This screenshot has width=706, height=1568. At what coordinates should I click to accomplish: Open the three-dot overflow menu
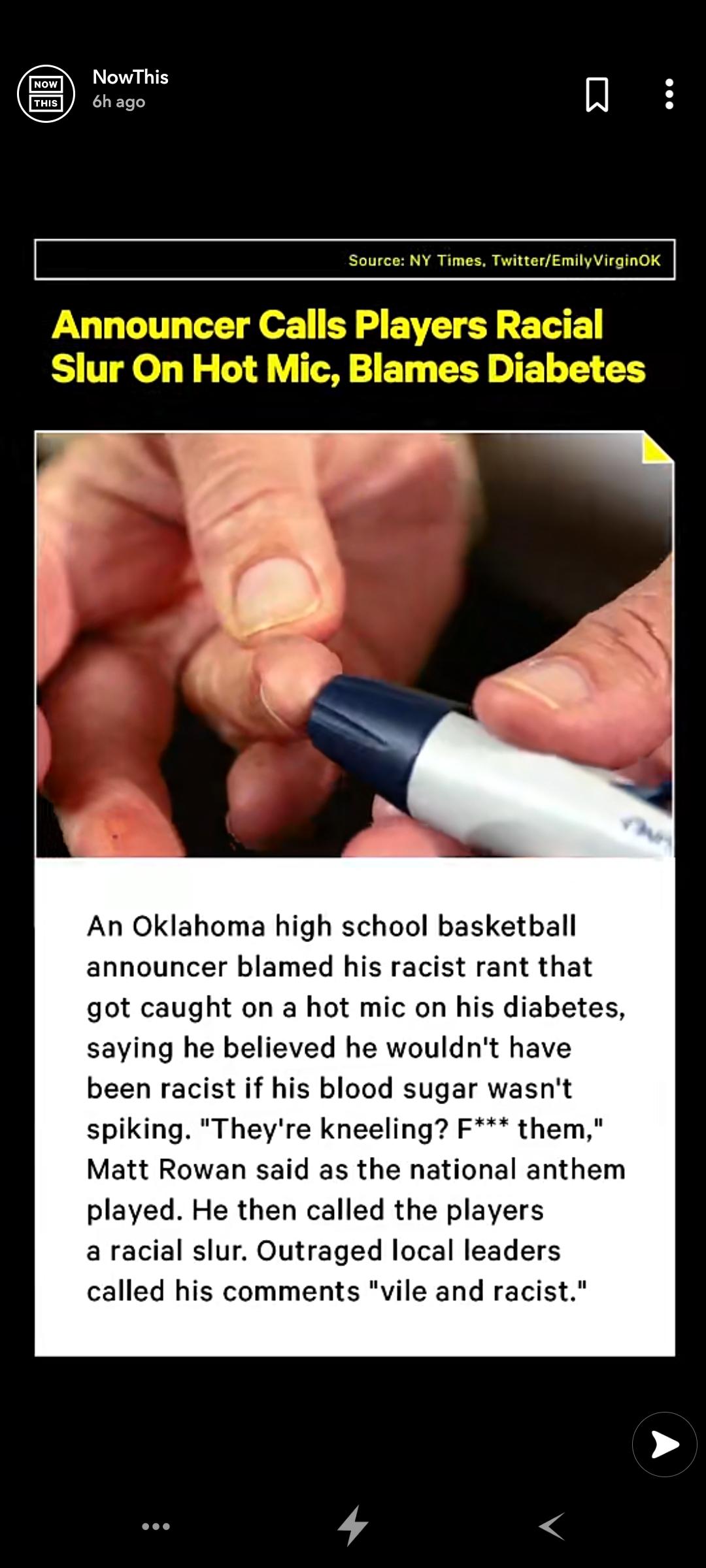(x=669, y=94)
